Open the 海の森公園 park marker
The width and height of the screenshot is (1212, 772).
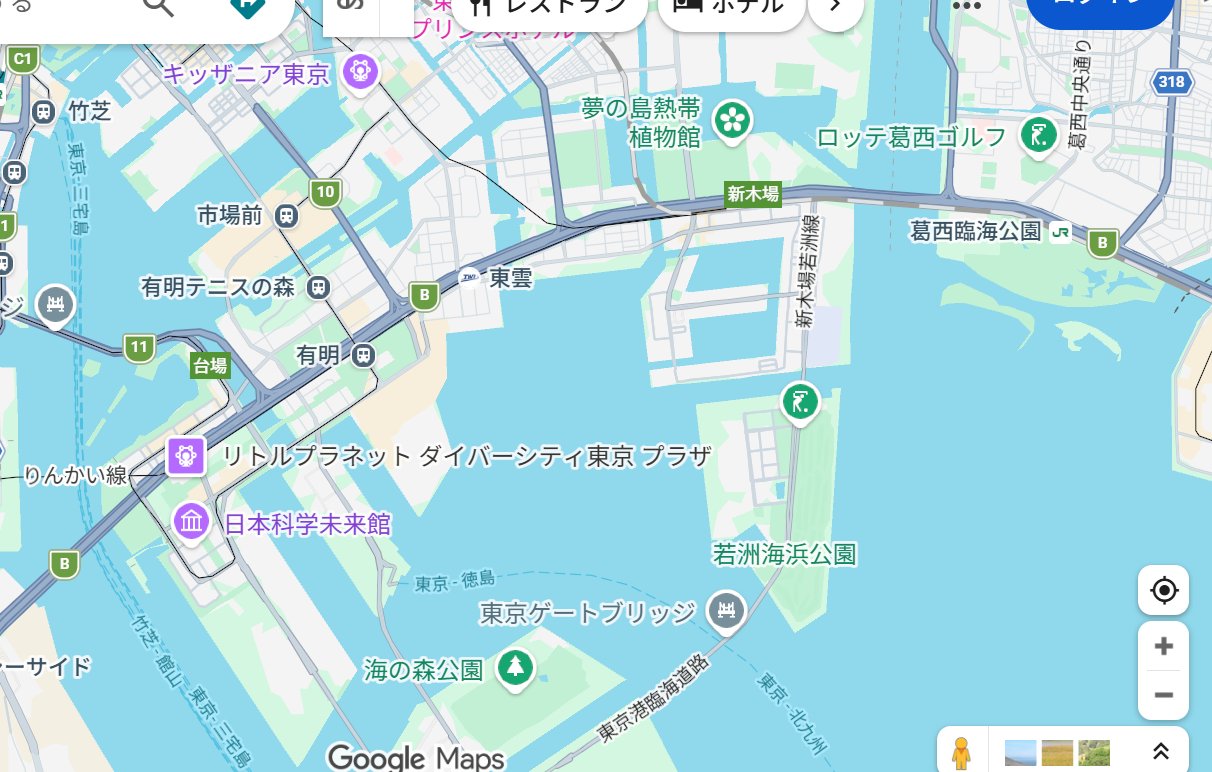click(x=516, y=667)
